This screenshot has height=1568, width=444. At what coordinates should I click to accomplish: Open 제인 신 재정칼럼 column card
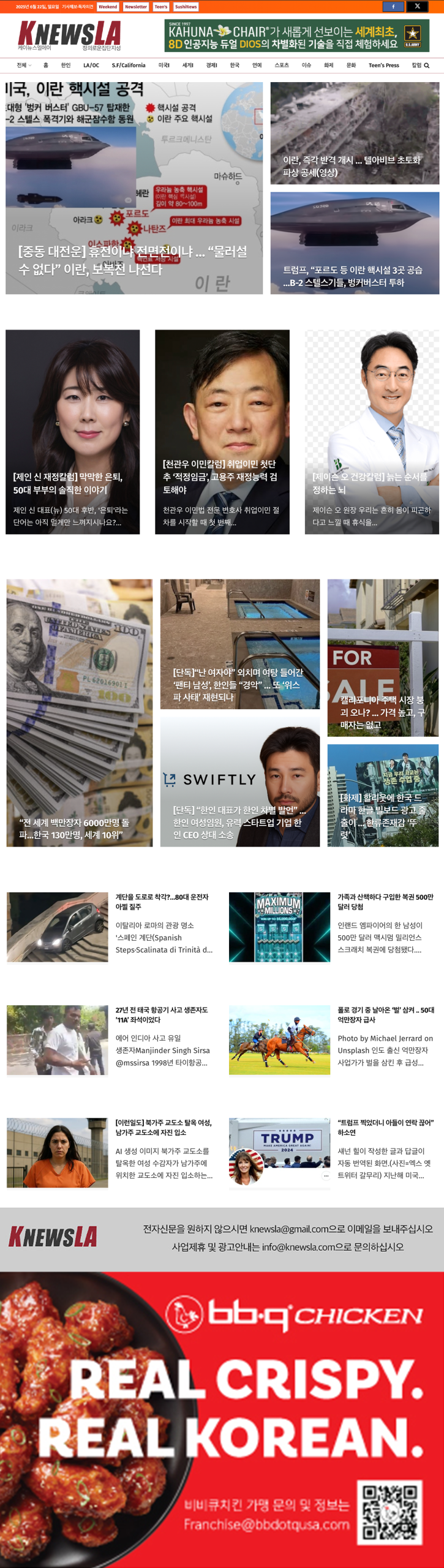click(x=72, y=484)
